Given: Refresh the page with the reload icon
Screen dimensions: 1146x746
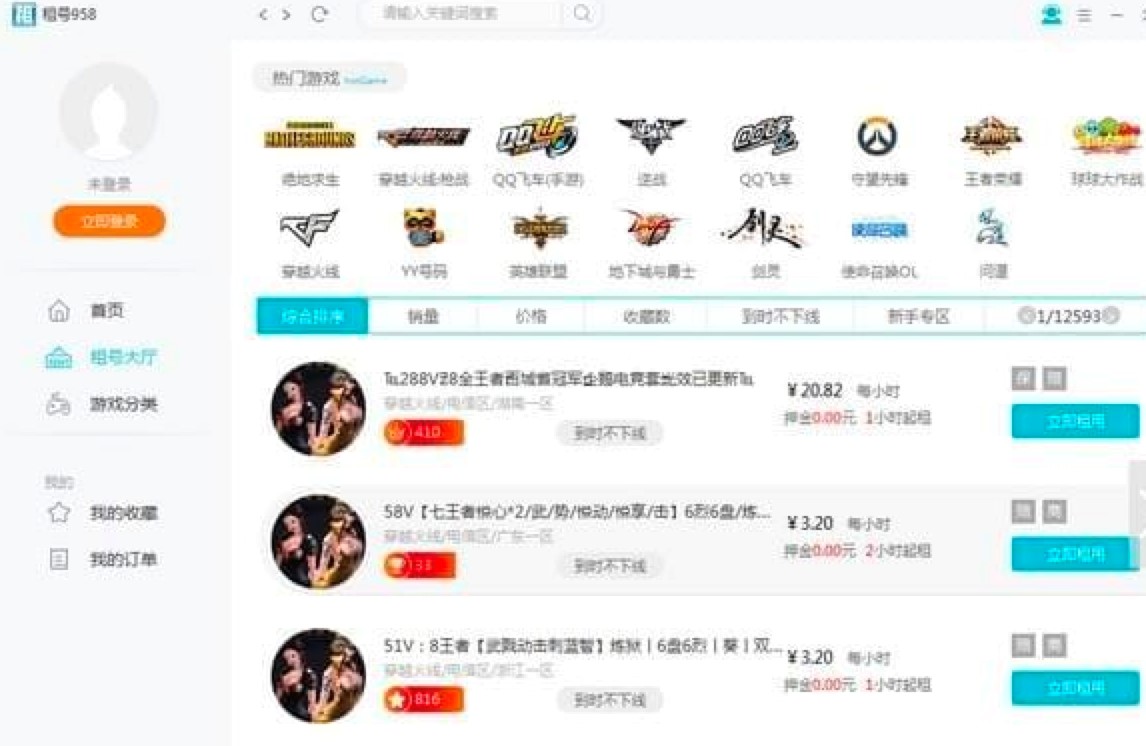Looking at the screenshot, I should pyautogui.click(x=320, y=15).
